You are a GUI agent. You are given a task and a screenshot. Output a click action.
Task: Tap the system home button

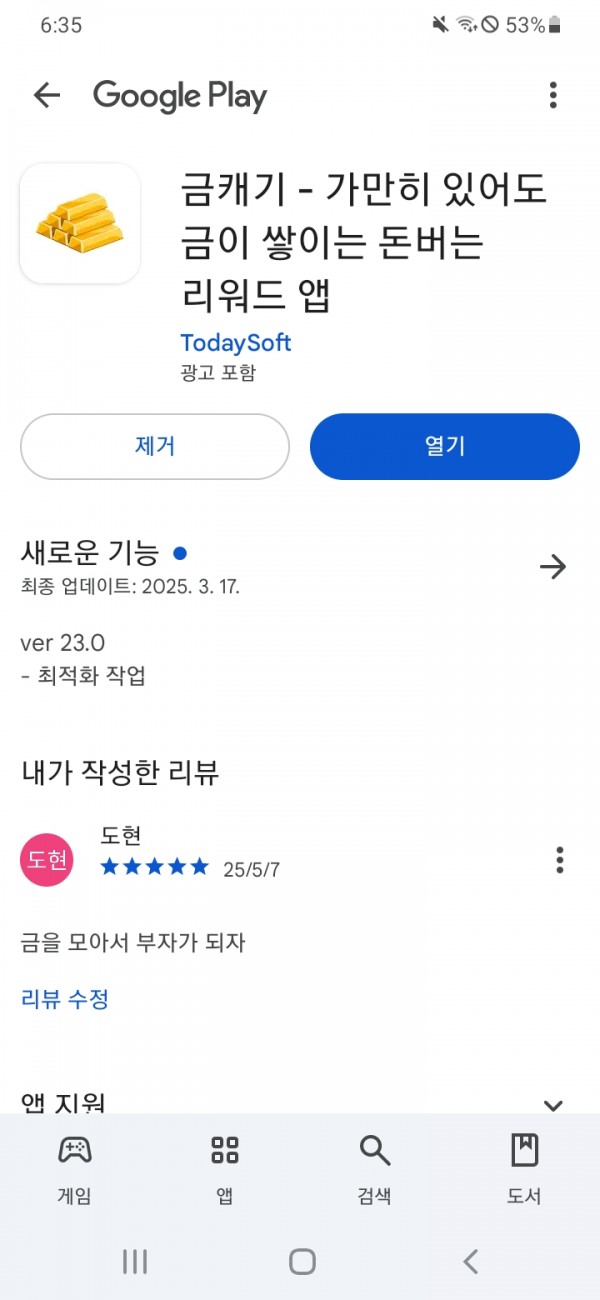[x=302, y=1261]
